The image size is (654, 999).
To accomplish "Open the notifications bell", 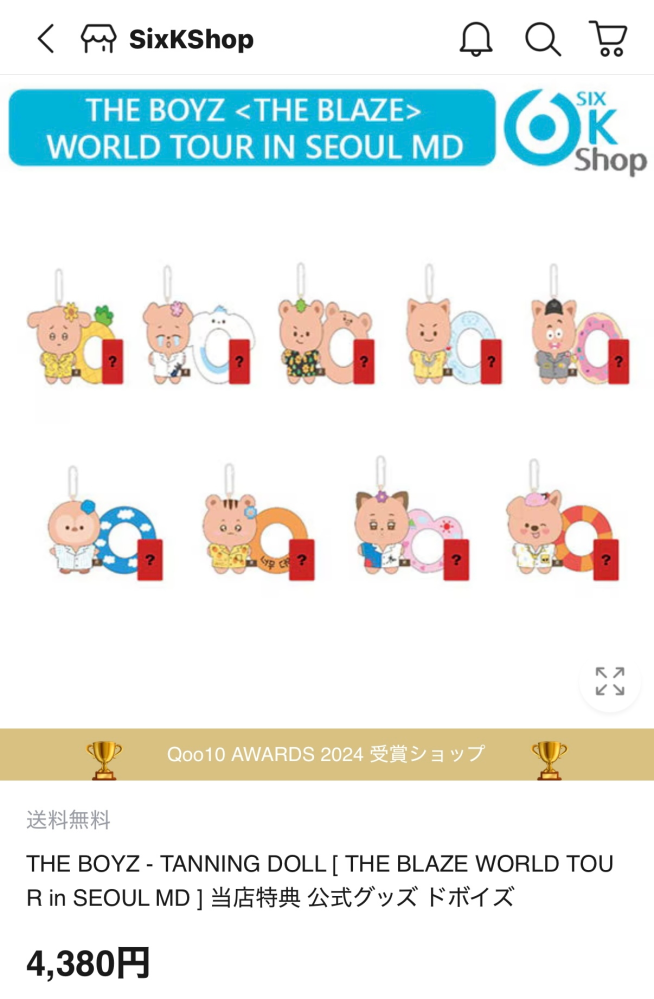I will click(476, 39).
